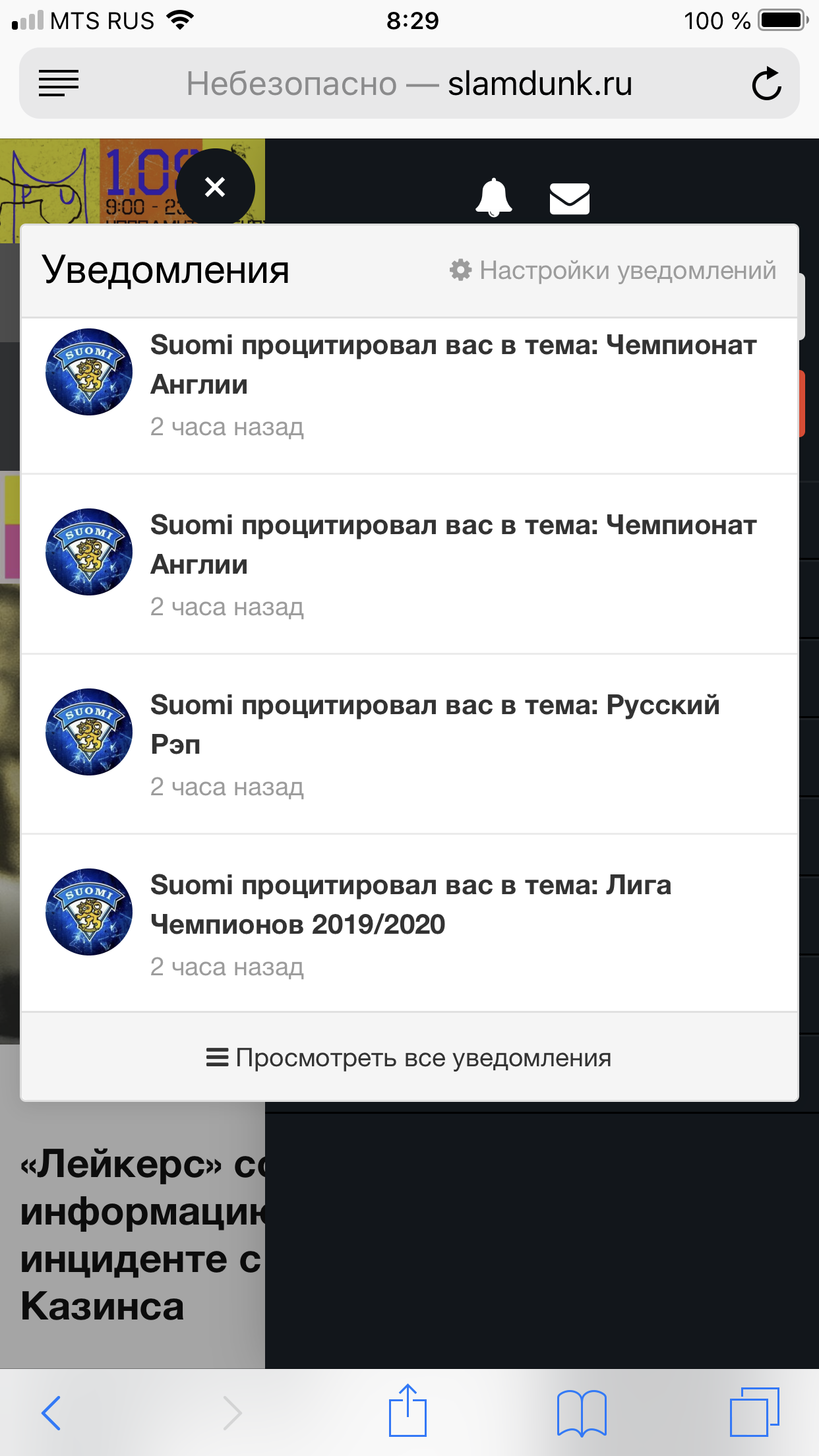The height and width of the screenshot is (1456, 819).
Task: Open Suomi's Лига Чемпионов 2019/2020 notification
Action: tap(409, 923)
